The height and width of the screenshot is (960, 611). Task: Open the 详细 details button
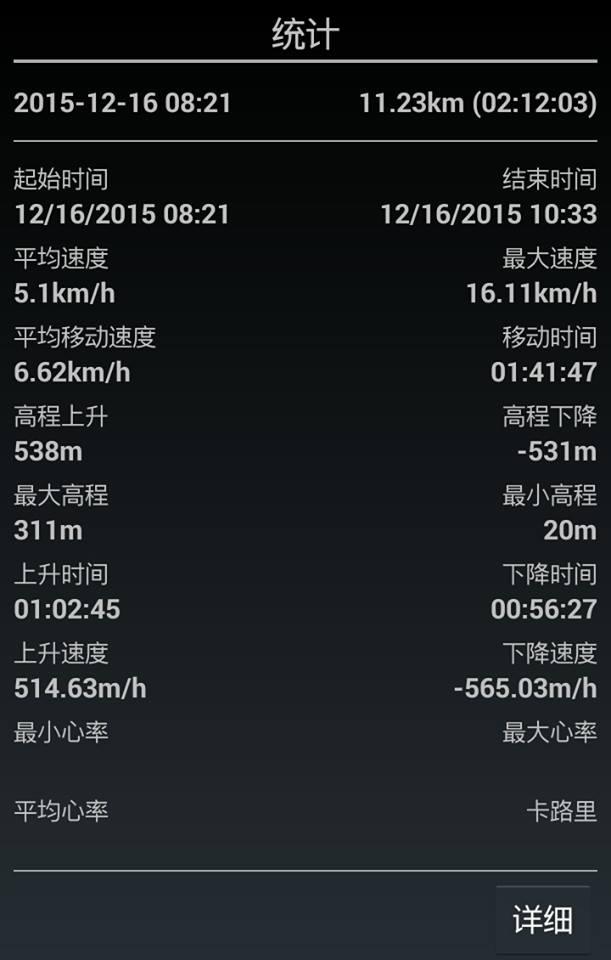[x=543, y=919]
